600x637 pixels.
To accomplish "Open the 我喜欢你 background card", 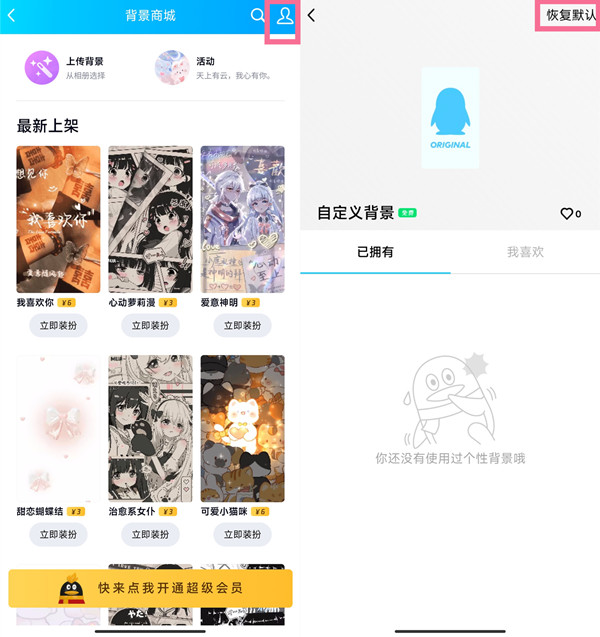I will (x=58, y=219).
